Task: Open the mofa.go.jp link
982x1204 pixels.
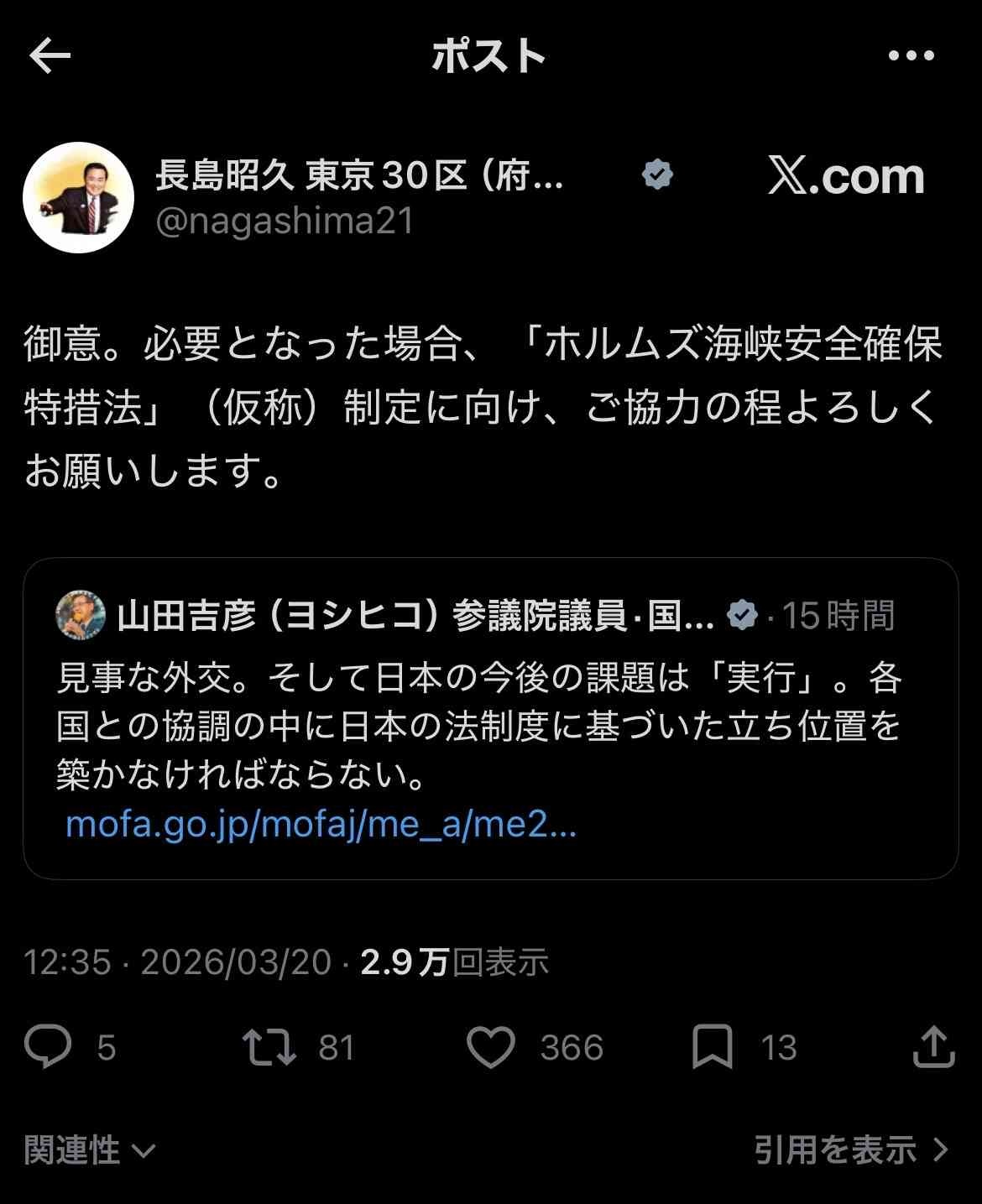Action: [x=321, y=825]
